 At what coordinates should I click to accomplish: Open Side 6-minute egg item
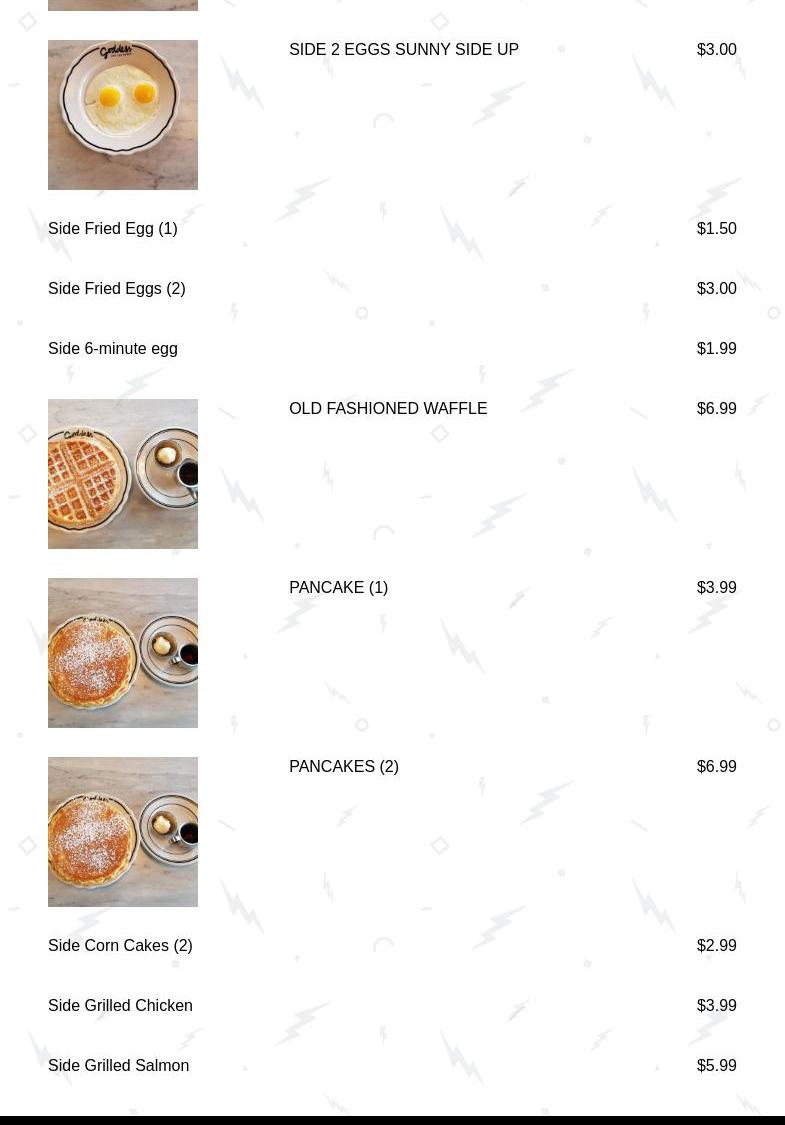pyautogui.click(x=113, y=349)
